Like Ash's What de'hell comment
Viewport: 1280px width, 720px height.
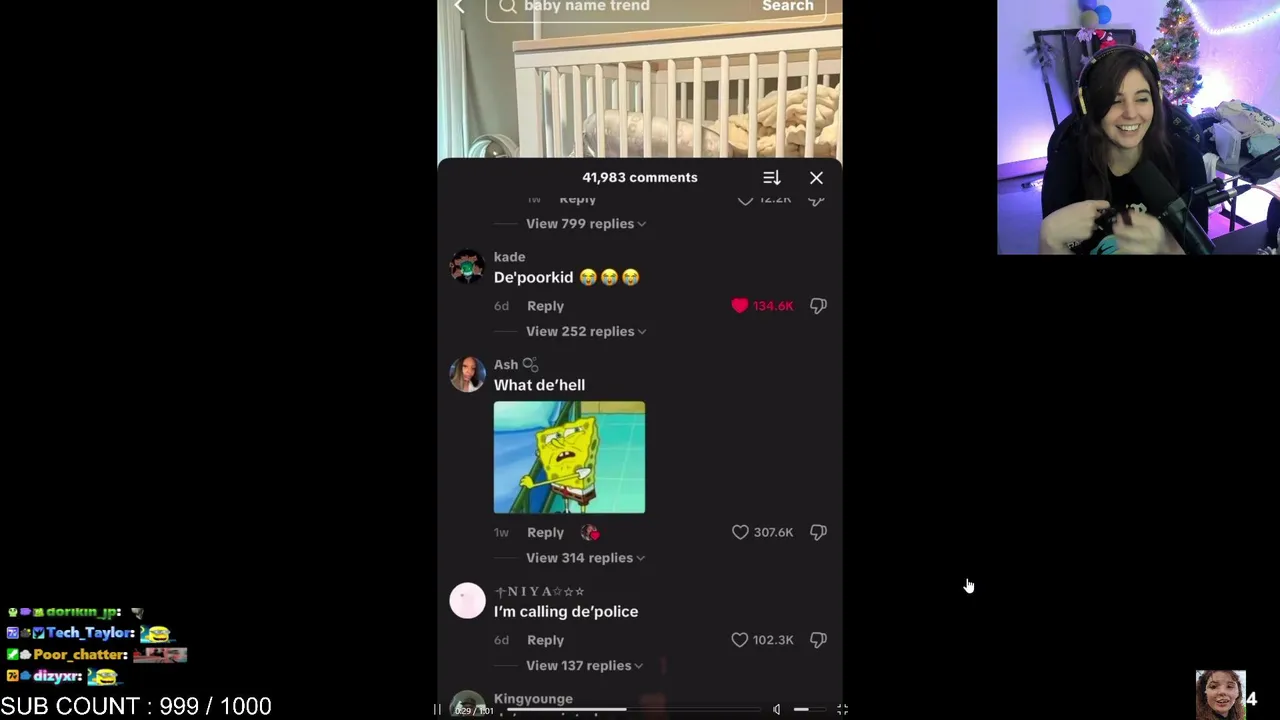pyautogui.click(x=740, y=533)
